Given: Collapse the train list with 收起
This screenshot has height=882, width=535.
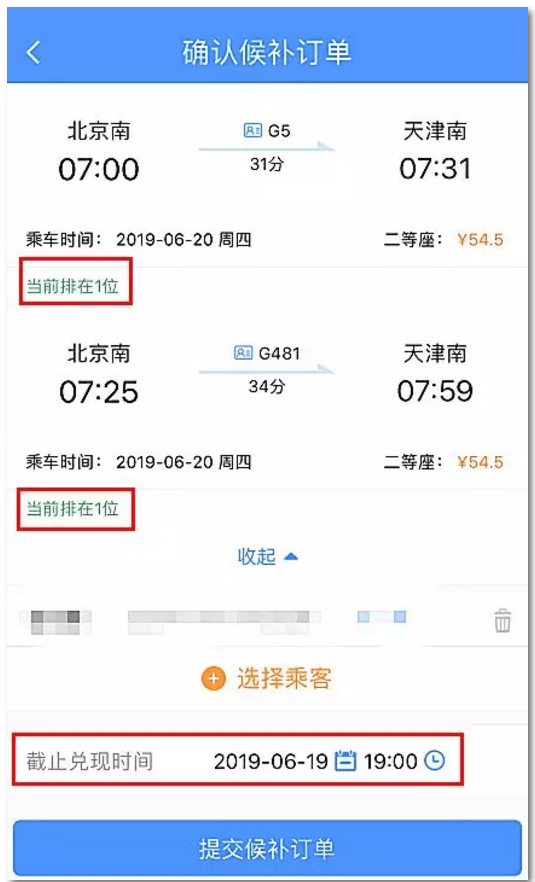Looking at the screenshot, I should [267, 556].
